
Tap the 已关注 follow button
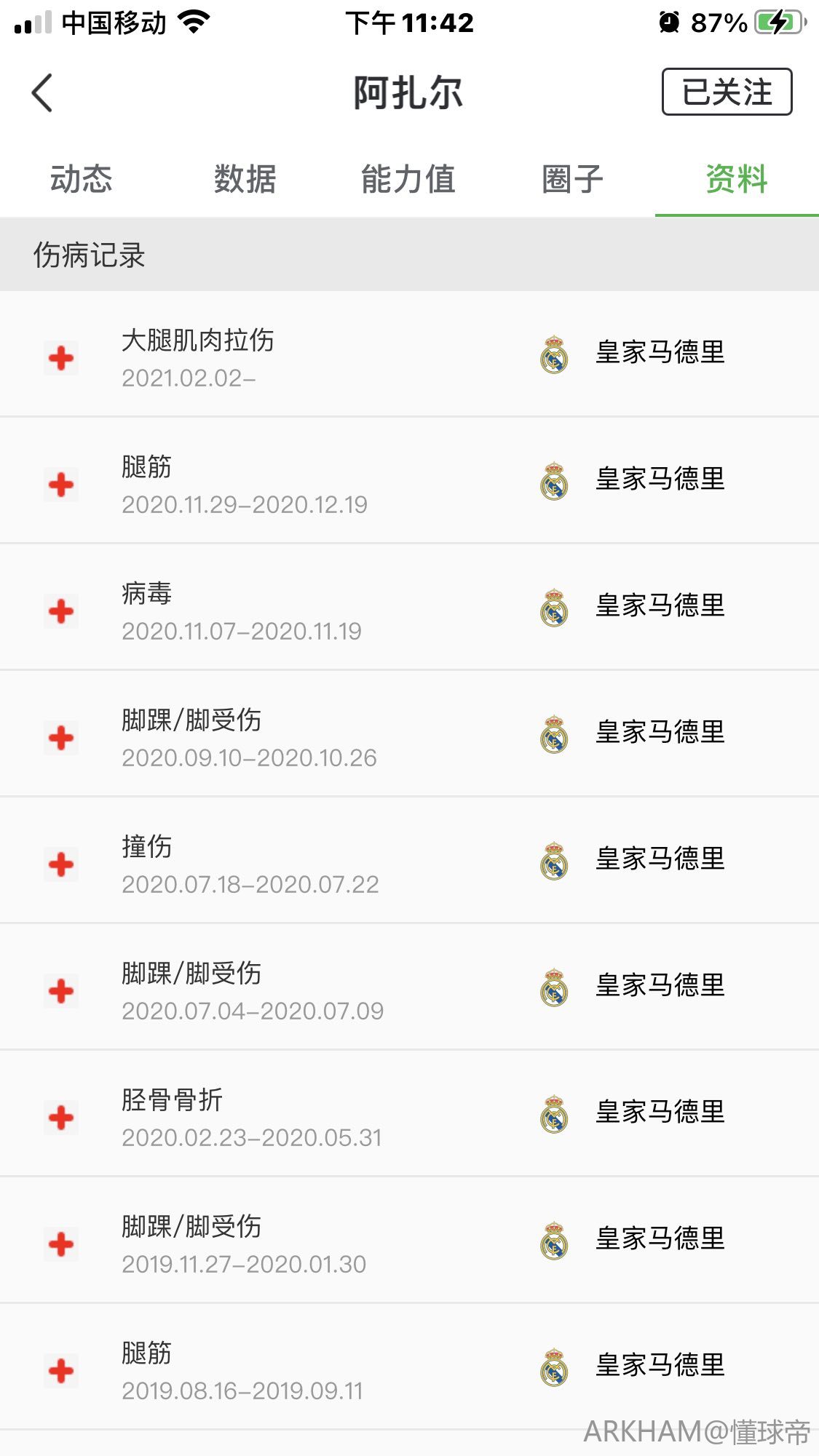[727, 92]
